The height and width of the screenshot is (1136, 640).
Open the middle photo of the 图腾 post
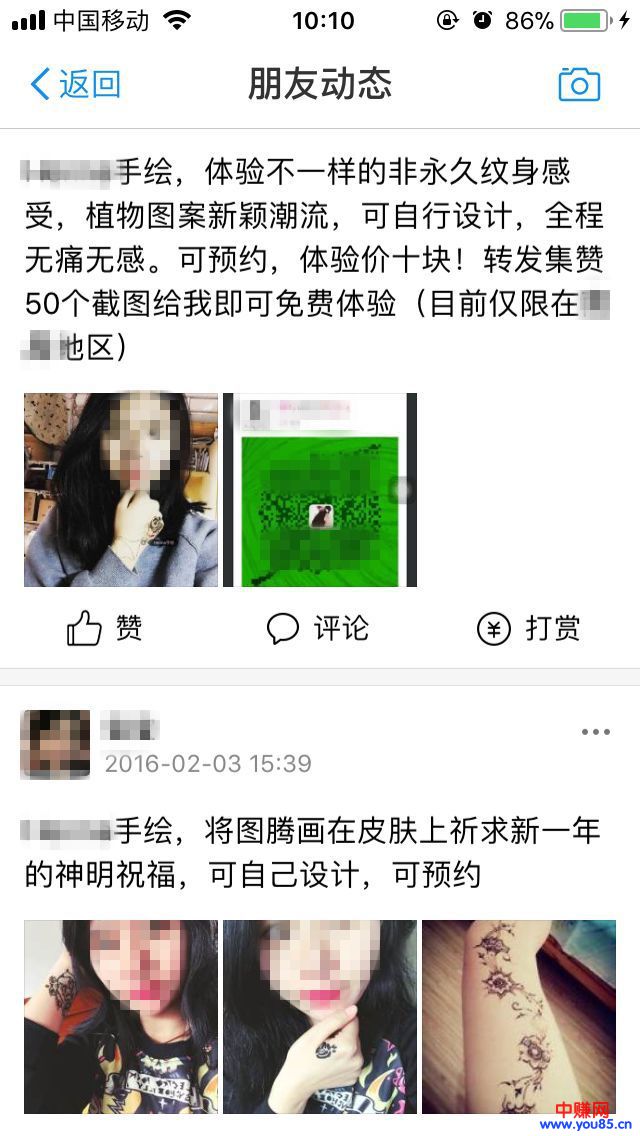coord(320,1016)
